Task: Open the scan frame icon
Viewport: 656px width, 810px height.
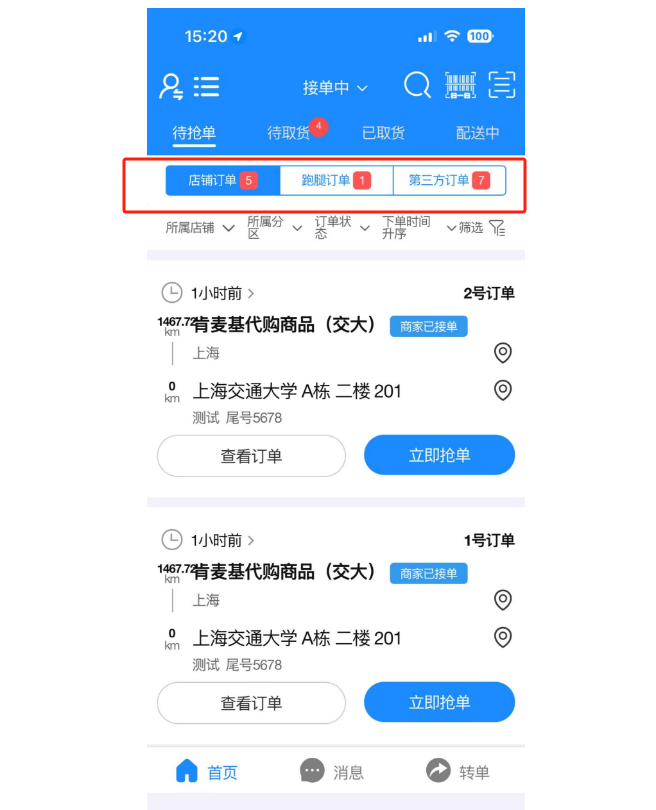Action: 502,86
